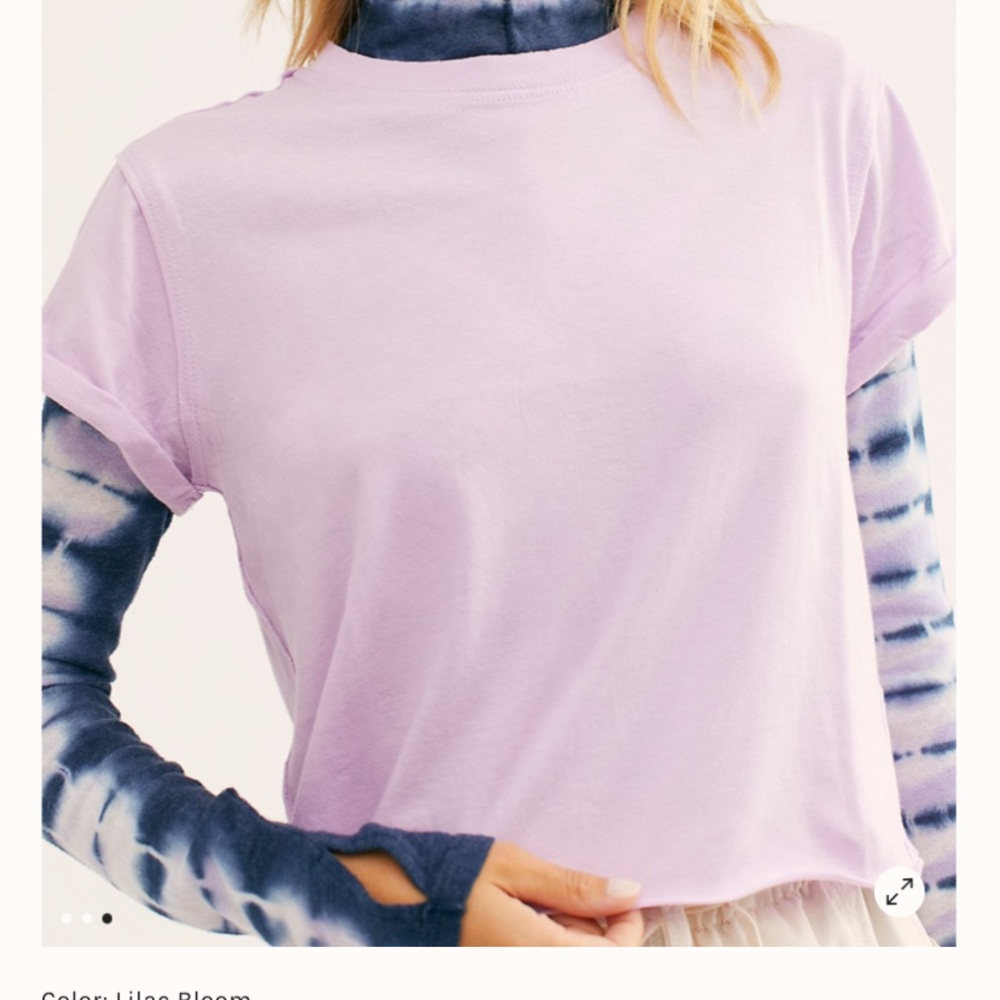1000x1000 pixels.
Task: Open the lilac tee product photo
Action: 500,450
